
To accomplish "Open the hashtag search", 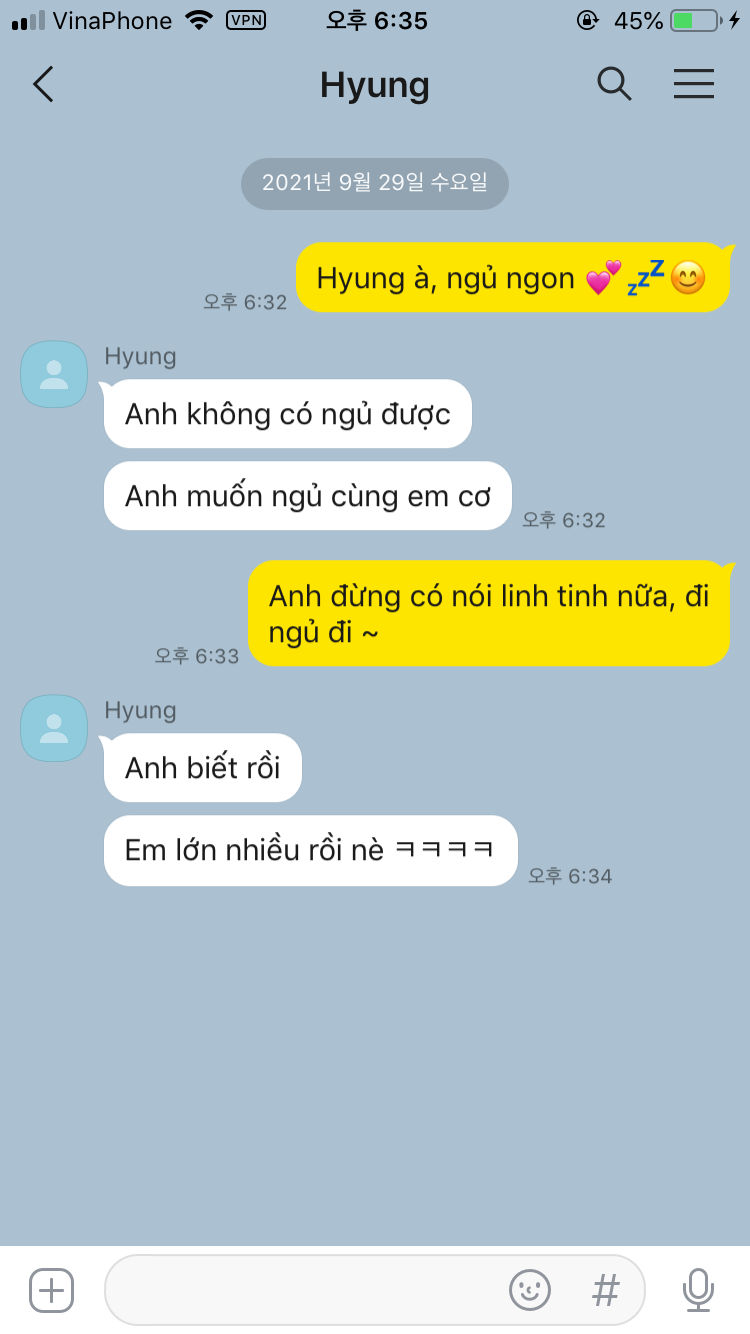I will [x=606, y=1290].
